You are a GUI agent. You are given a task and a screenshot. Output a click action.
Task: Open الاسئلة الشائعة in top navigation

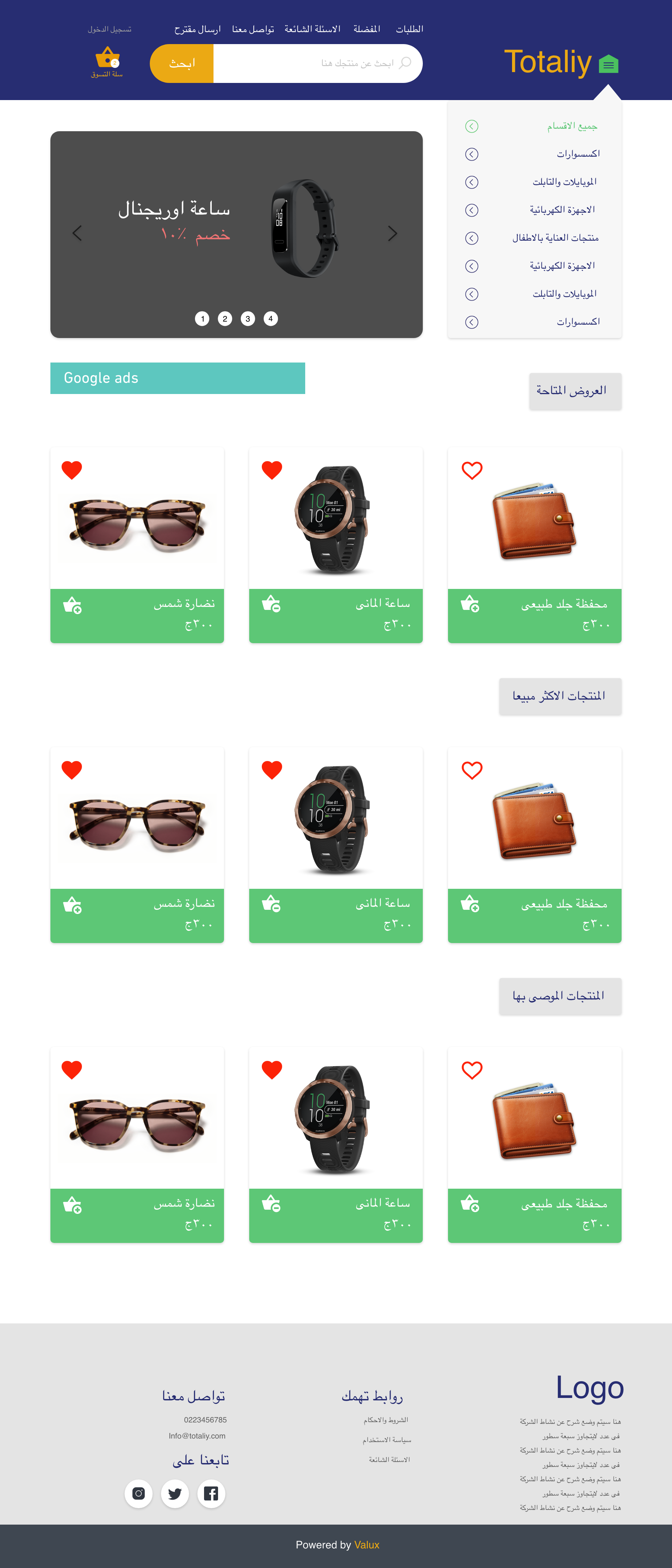(x=312, y=29)
